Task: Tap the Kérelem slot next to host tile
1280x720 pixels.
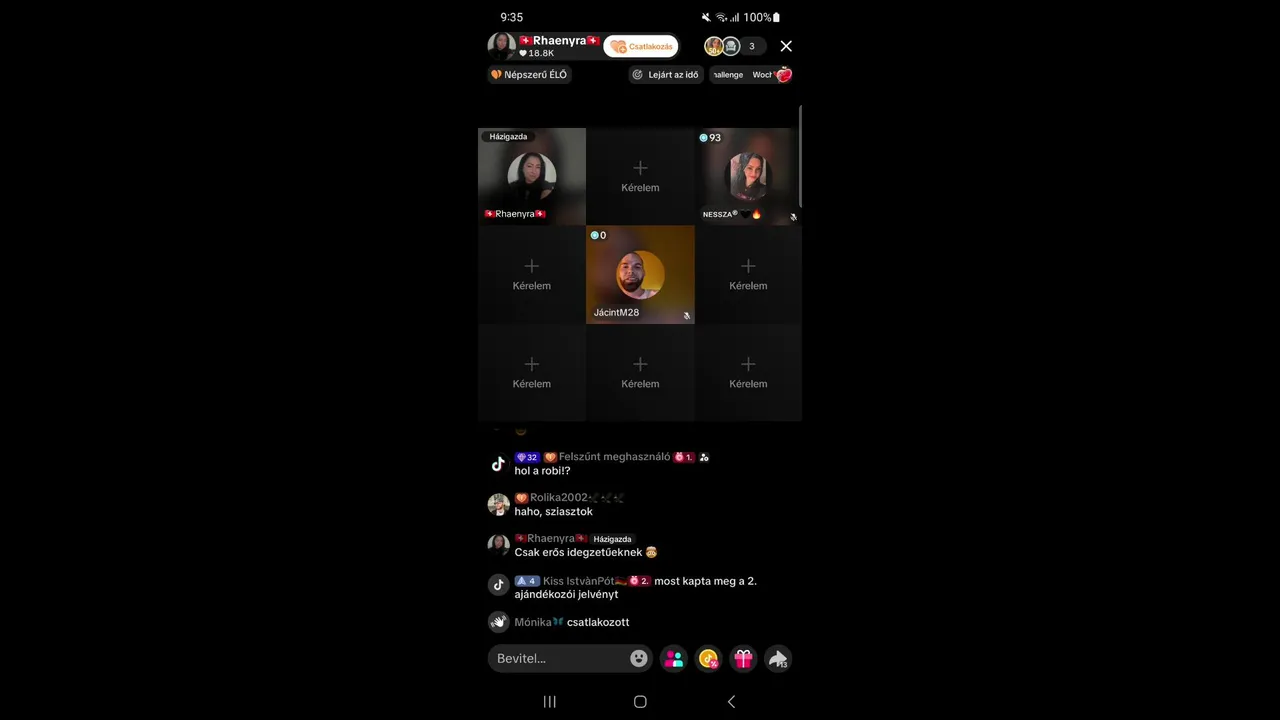Action: tap(640, 176)
